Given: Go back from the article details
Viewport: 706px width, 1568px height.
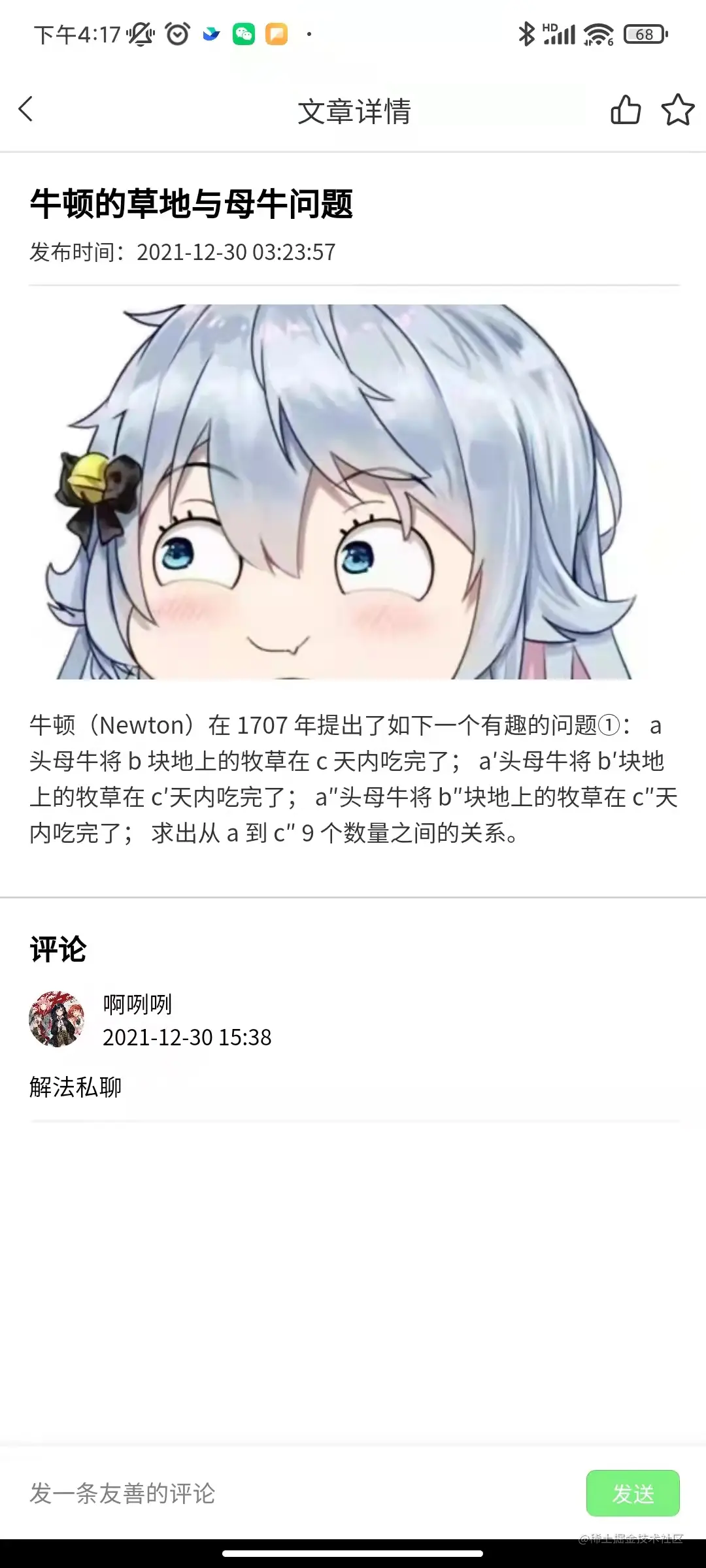Looking at the screenshot, I should point(26,110).
